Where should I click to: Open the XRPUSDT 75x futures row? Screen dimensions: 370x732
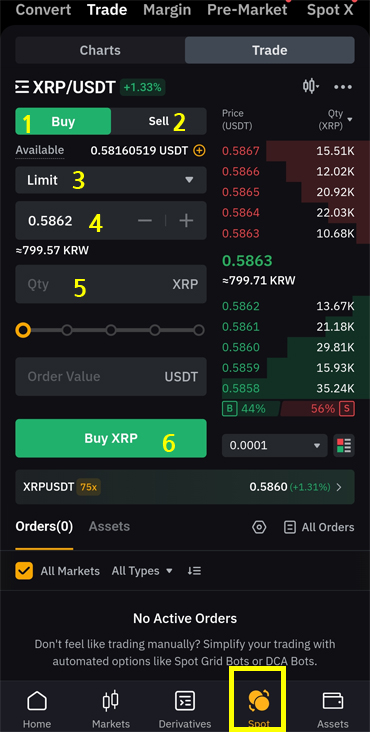click(x=185, y=487)
